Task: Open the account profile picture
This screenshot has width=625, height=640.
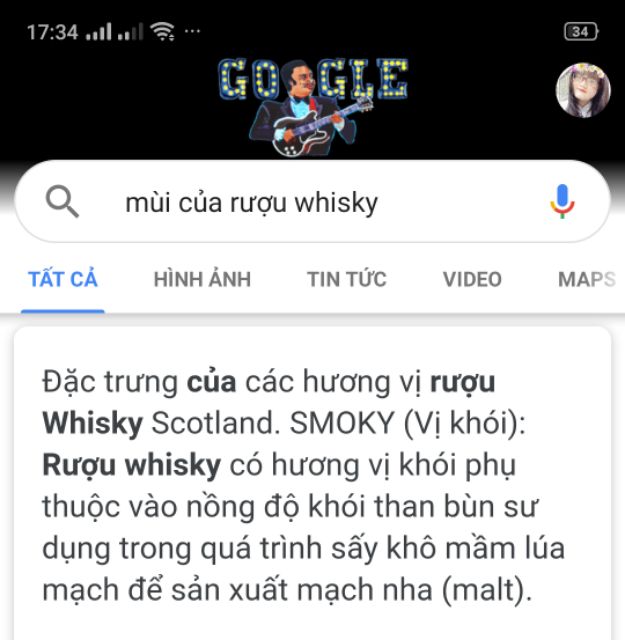Action: pyautogui.click(x=582, y=90)
